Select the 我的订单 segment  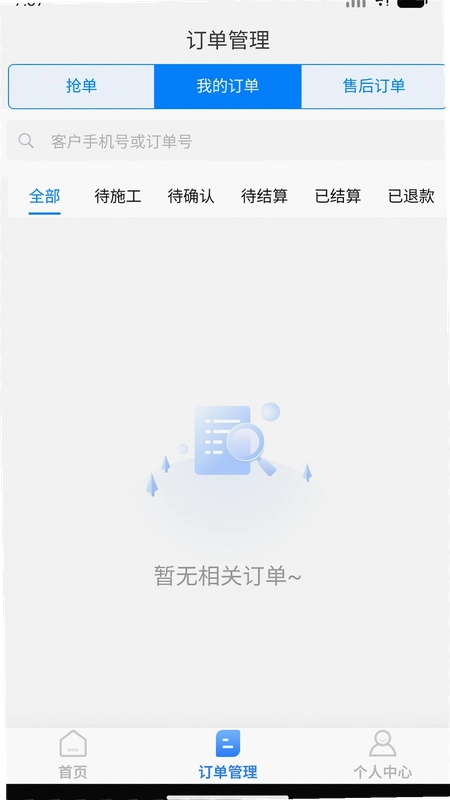(x=228, y=86)
